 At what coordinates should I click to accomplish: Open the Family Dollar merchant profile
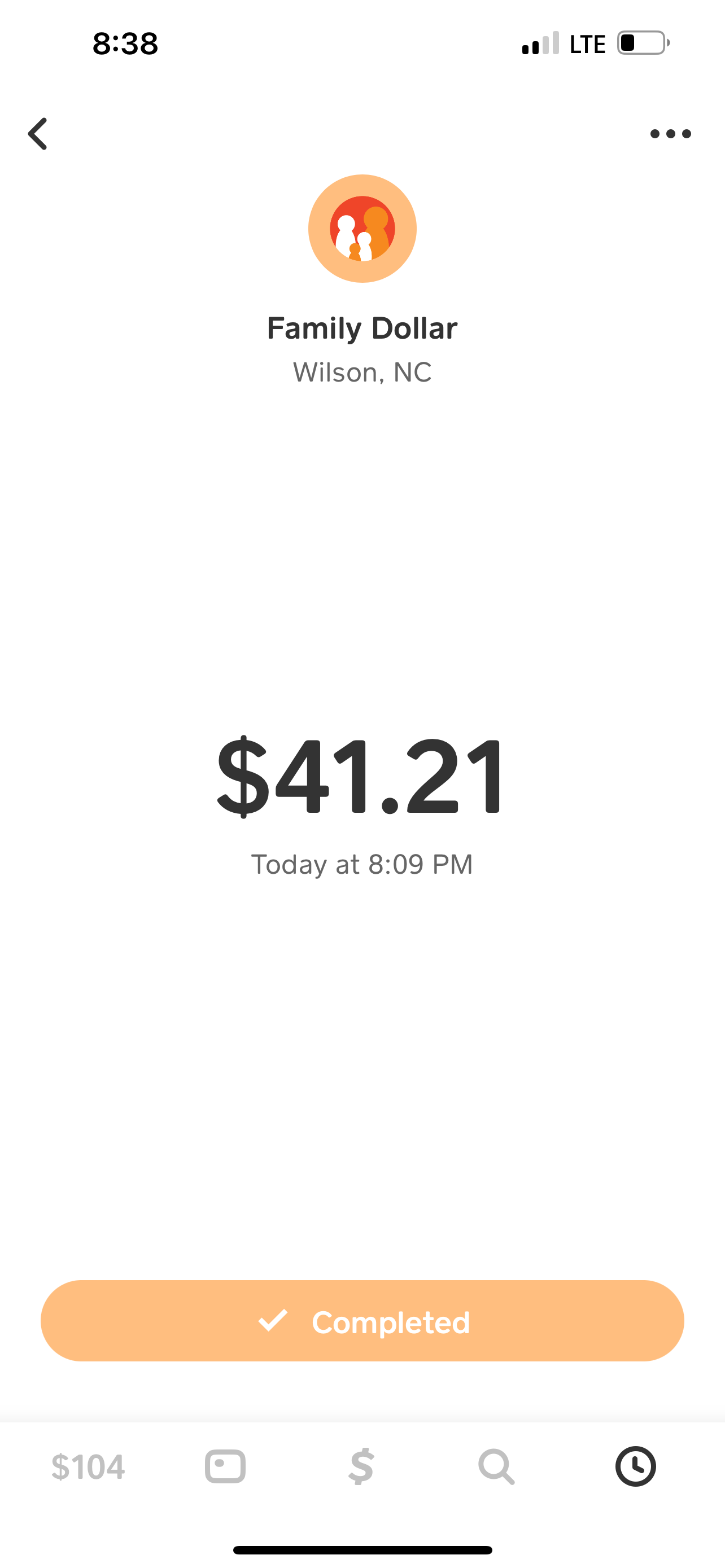362,229
